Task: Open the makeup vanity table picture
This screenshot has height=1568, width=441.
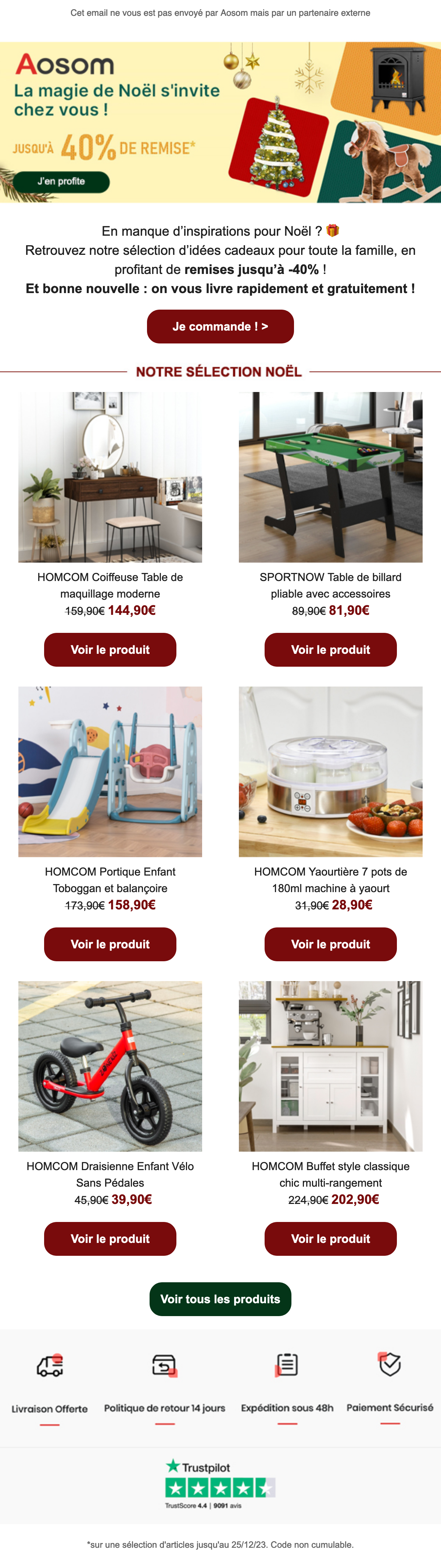Action: coord(110,477)
